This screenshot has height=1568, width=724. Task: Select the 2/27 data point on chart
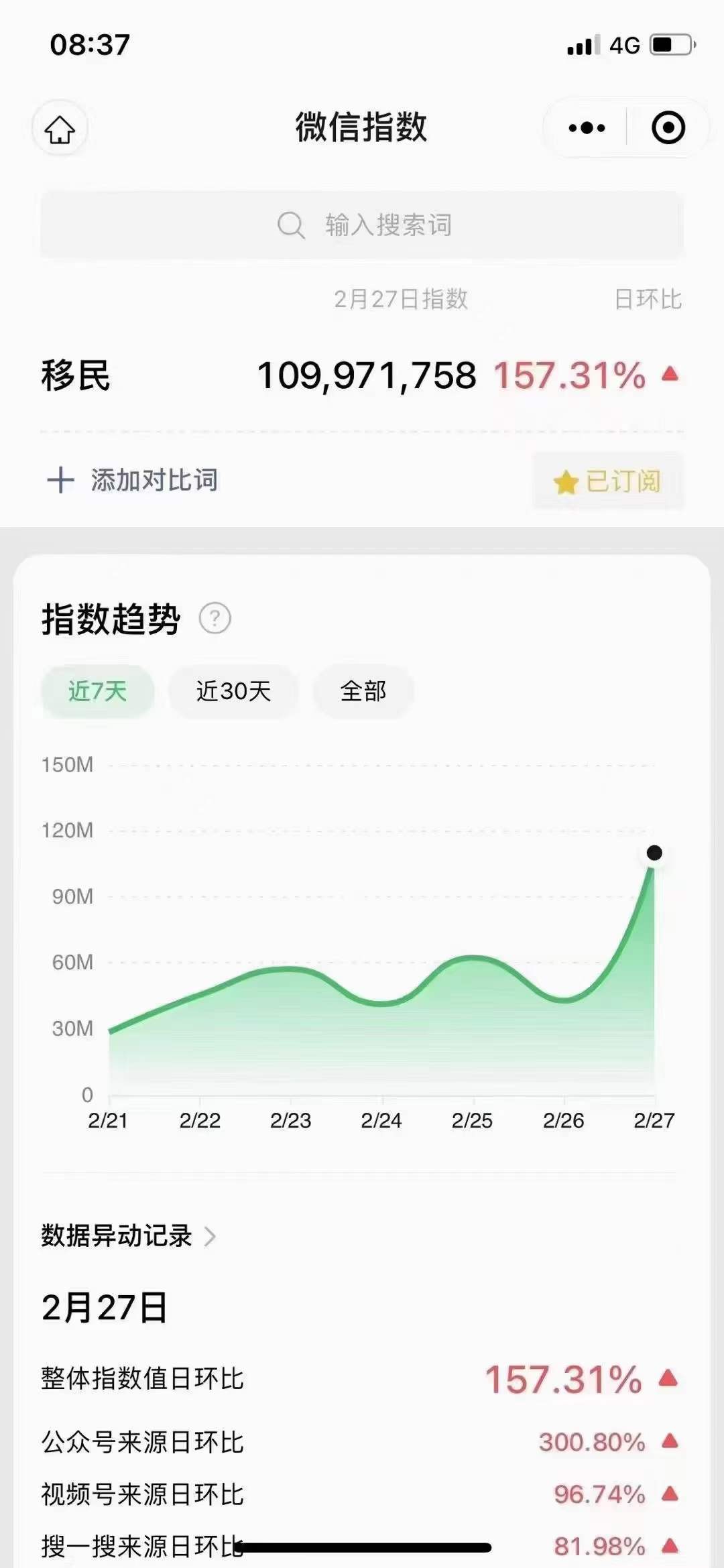[654, 853]
